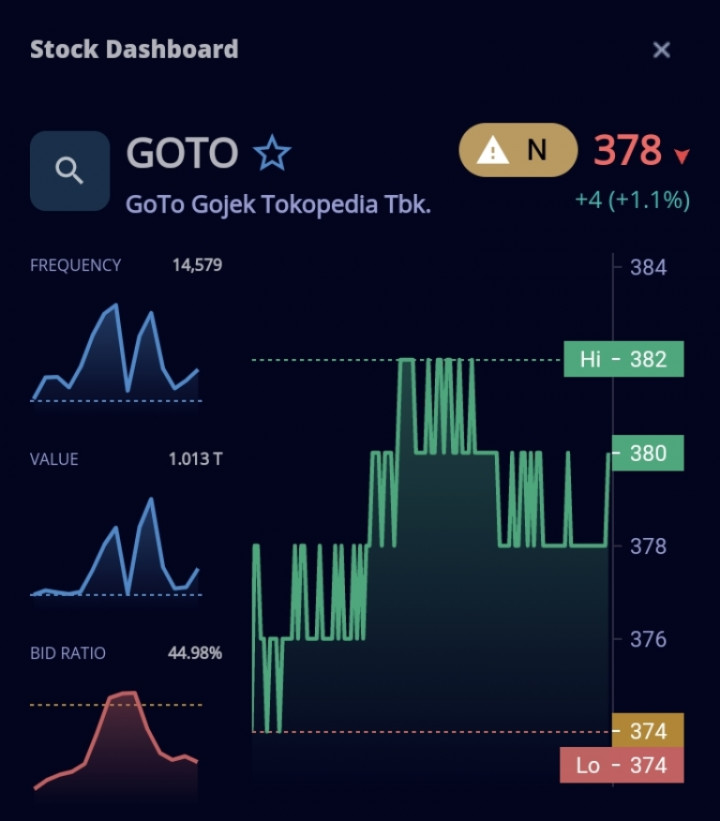The height and width of the screenshot is (821, 720).
Task: Click the warning triangle inside the badge
Action: click(x=493, y=151)
